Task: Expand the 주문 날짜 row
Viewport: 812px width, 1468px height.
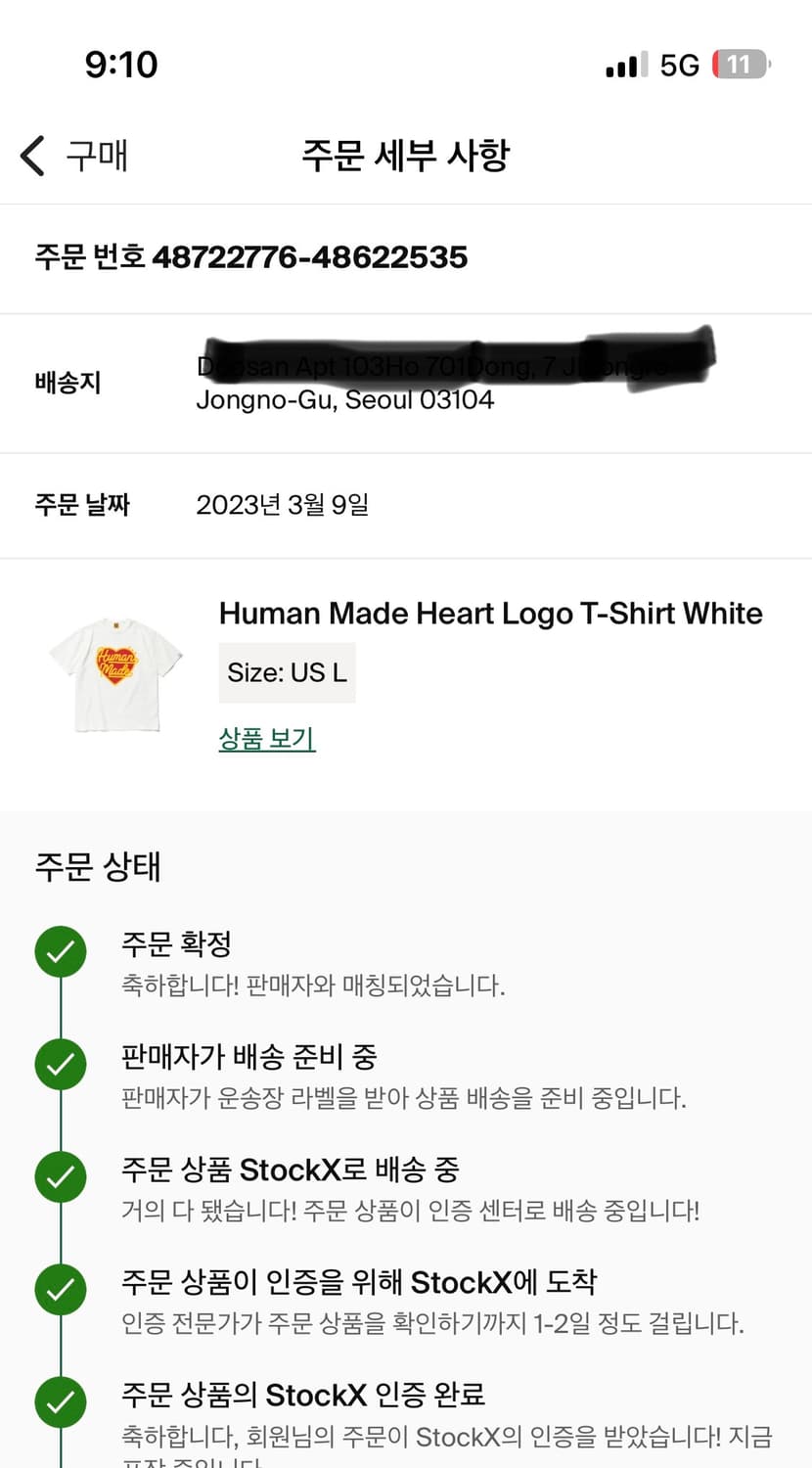Action: coord(406,504)
